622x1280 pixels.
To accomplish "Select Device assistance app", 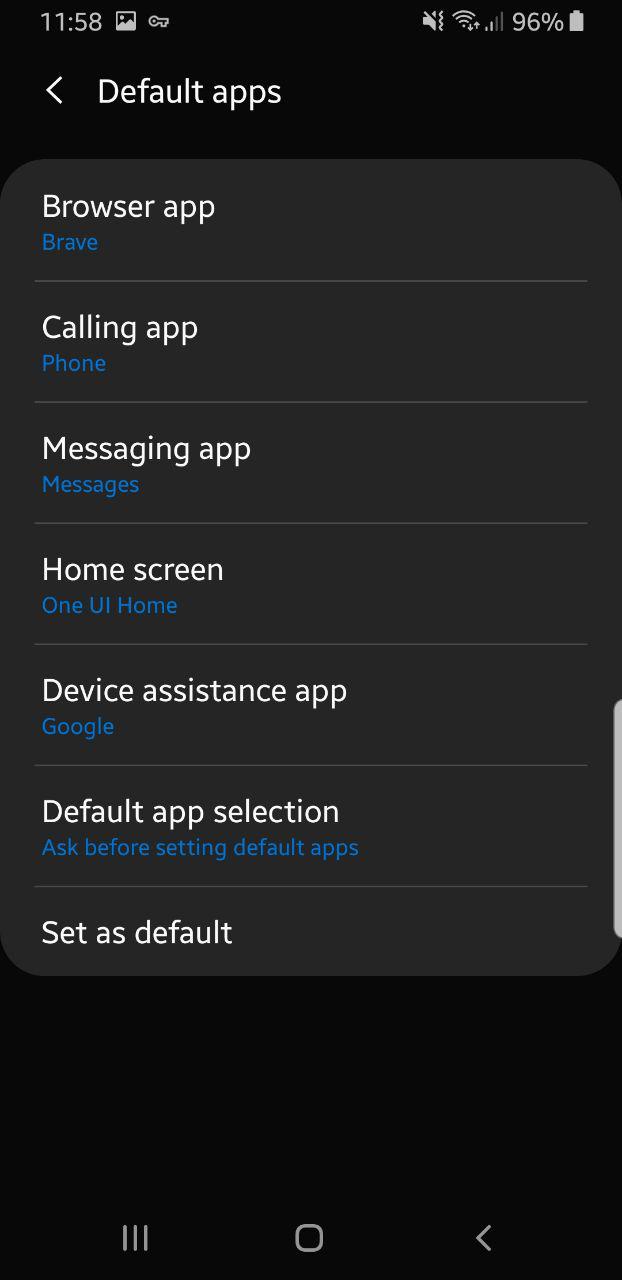I will point(311,705).
